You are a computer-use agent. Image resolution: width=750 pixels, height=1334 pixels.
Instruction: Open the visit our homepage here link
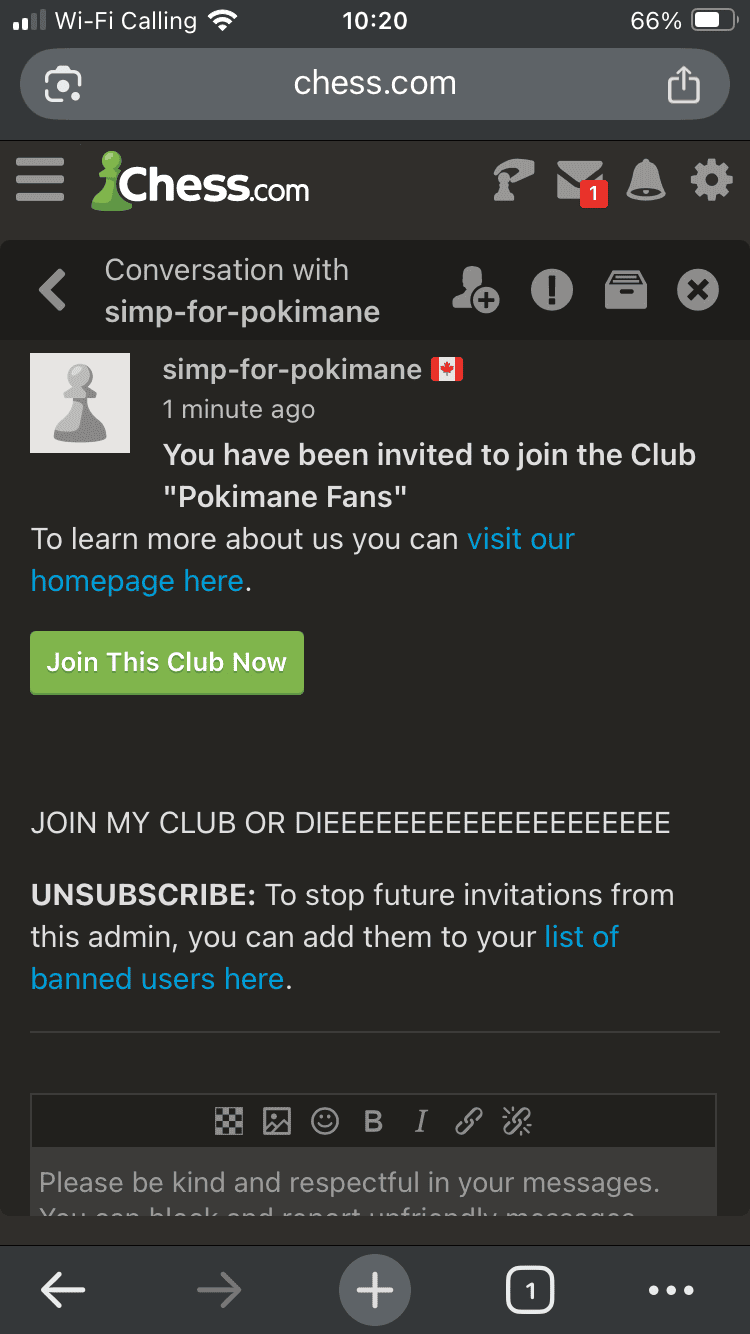pos(520,539)
